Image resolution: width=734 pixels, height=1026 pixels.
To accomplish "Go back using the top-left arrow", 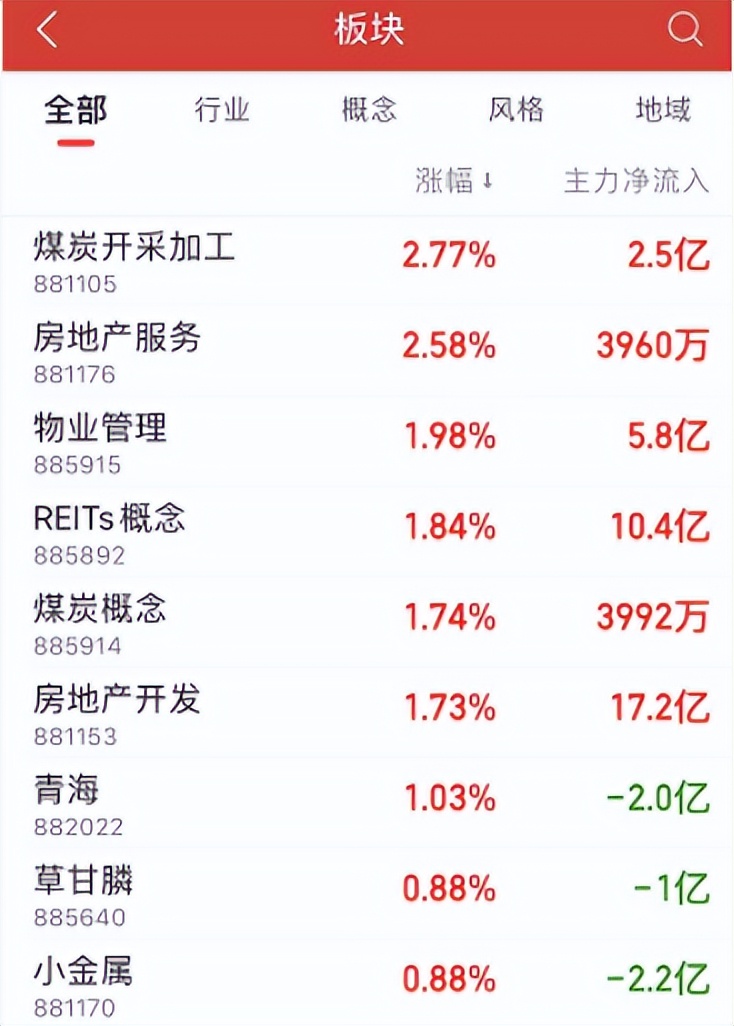I will (x=47, y=31).
